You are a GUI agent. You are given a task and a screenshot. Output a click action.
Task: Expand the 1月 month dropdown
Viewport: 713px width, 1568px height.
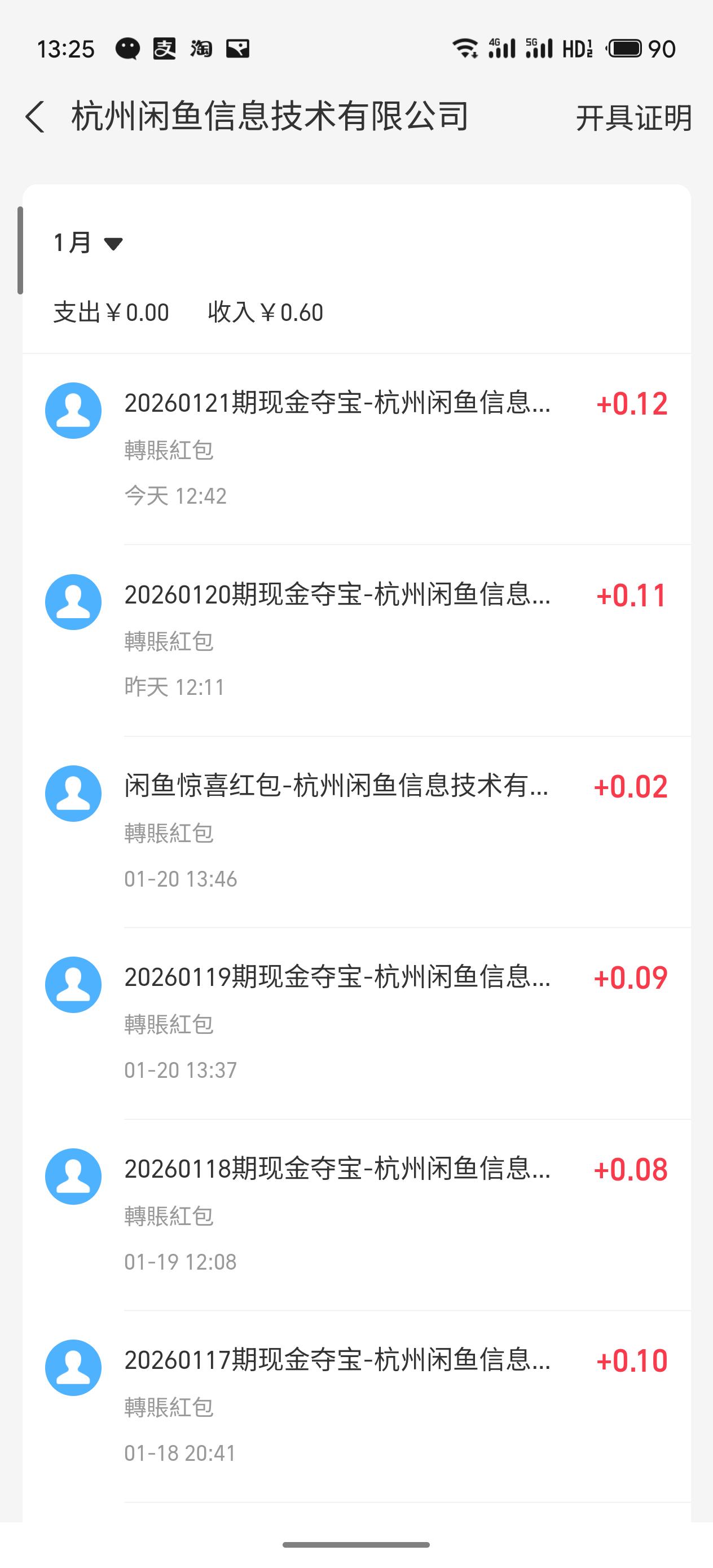pos(89,243)
